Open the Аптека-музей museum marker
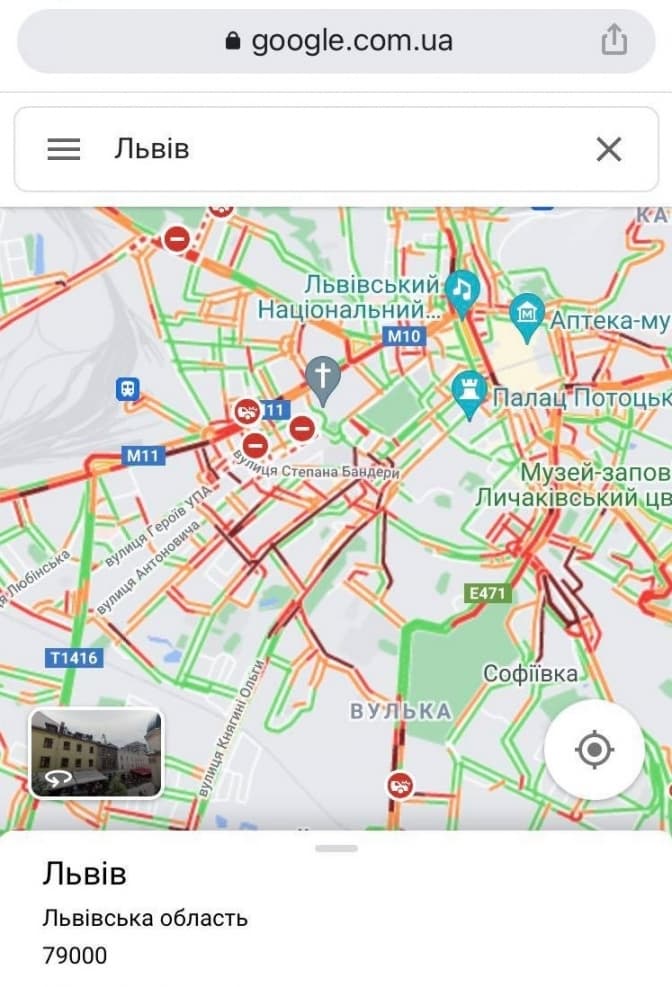 [527, 314]
